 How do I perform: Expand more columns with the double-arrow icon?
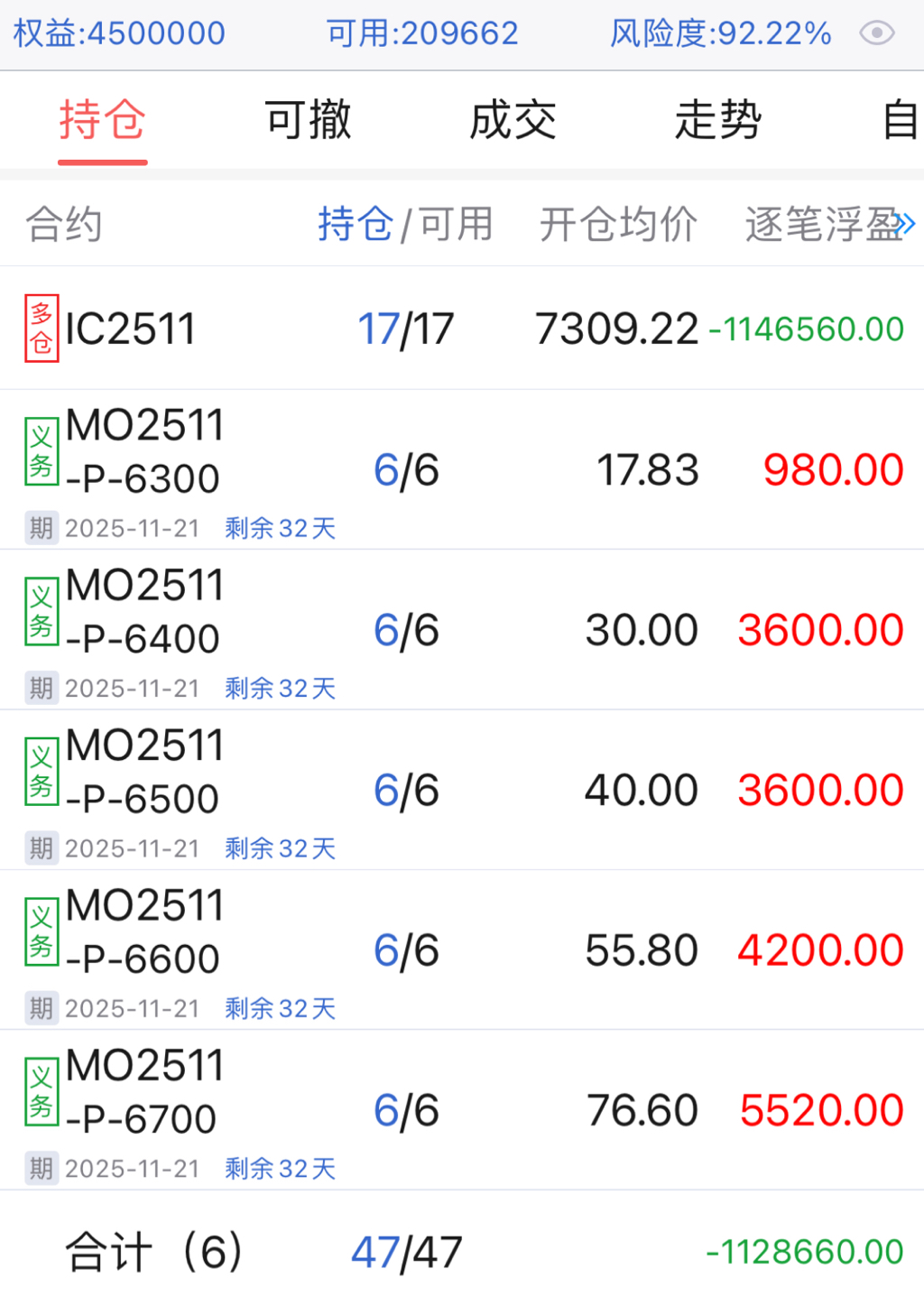pyautogui.click(x=907, y=224)
